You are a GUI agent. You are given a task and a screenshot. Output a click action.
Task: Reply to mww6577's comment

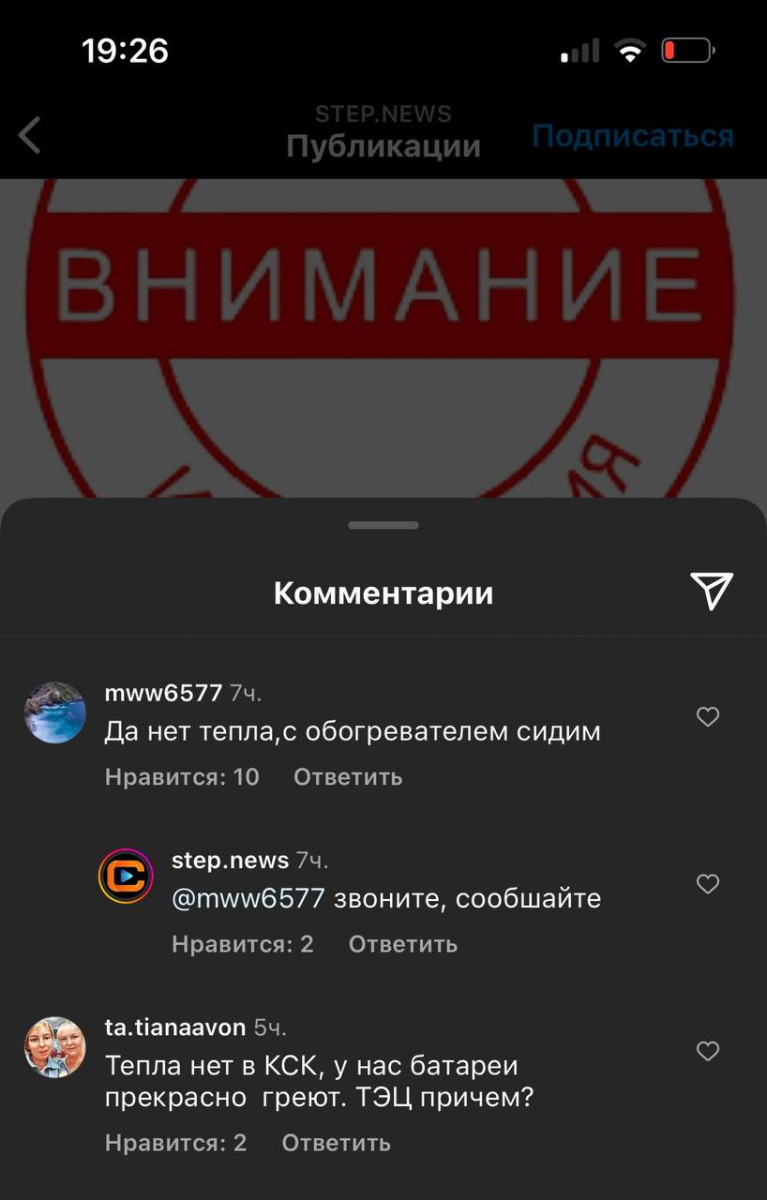[x=347, y=777]
